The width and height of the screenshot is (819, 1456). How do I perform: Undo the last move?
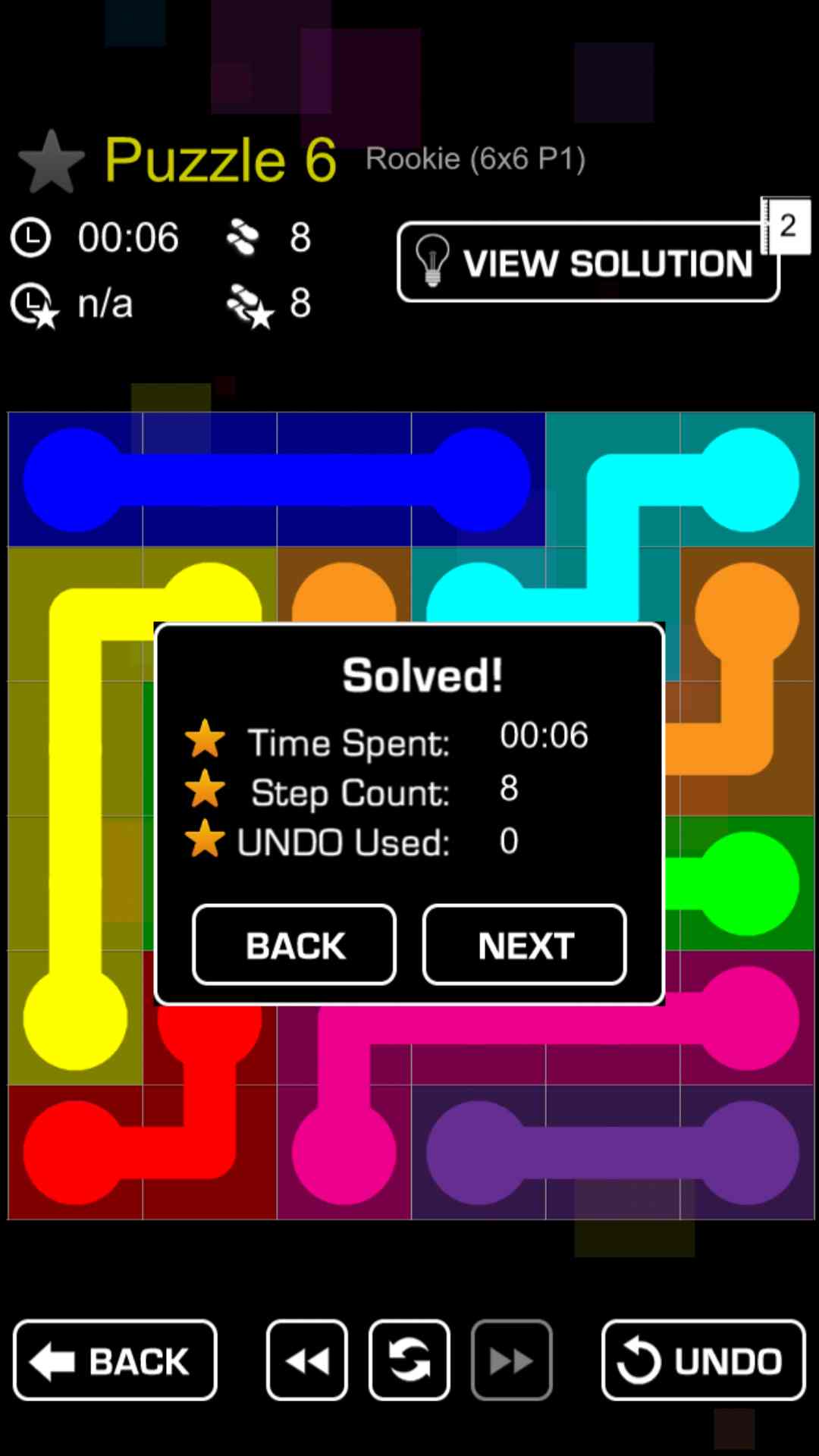tap(703, 1360)
